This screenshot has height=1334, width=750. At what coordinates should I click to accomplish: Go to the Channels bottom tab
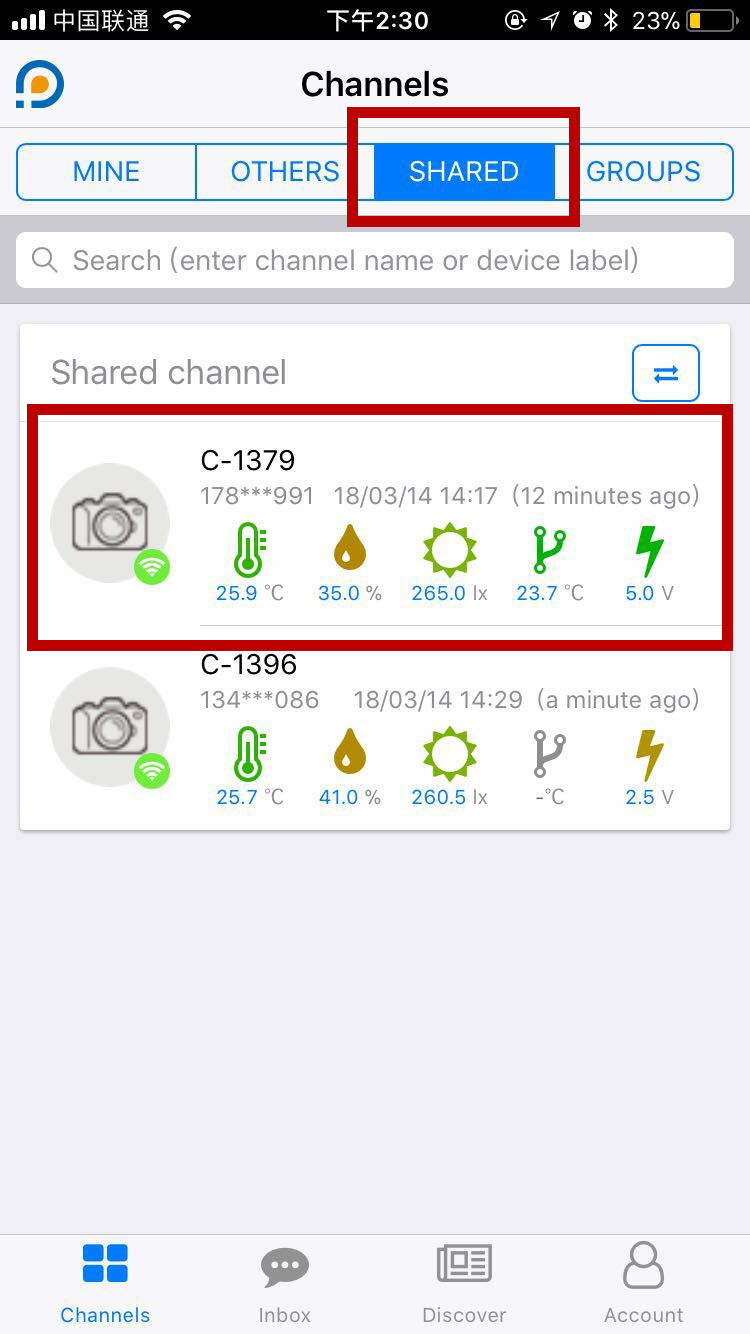pos(105,1284)
